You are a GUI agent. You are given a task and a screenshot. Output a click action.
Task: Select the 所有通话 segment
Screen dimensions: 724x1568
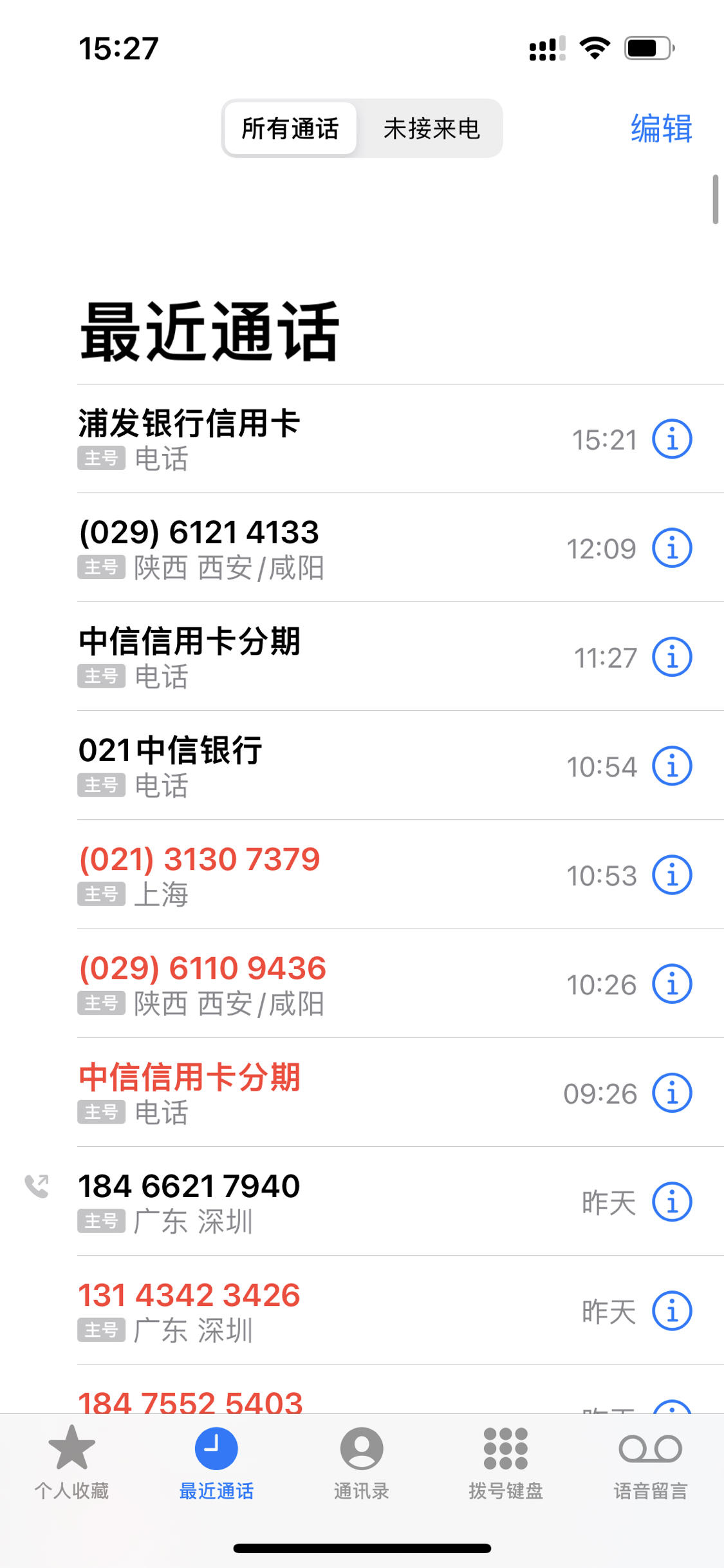point(290,128)
